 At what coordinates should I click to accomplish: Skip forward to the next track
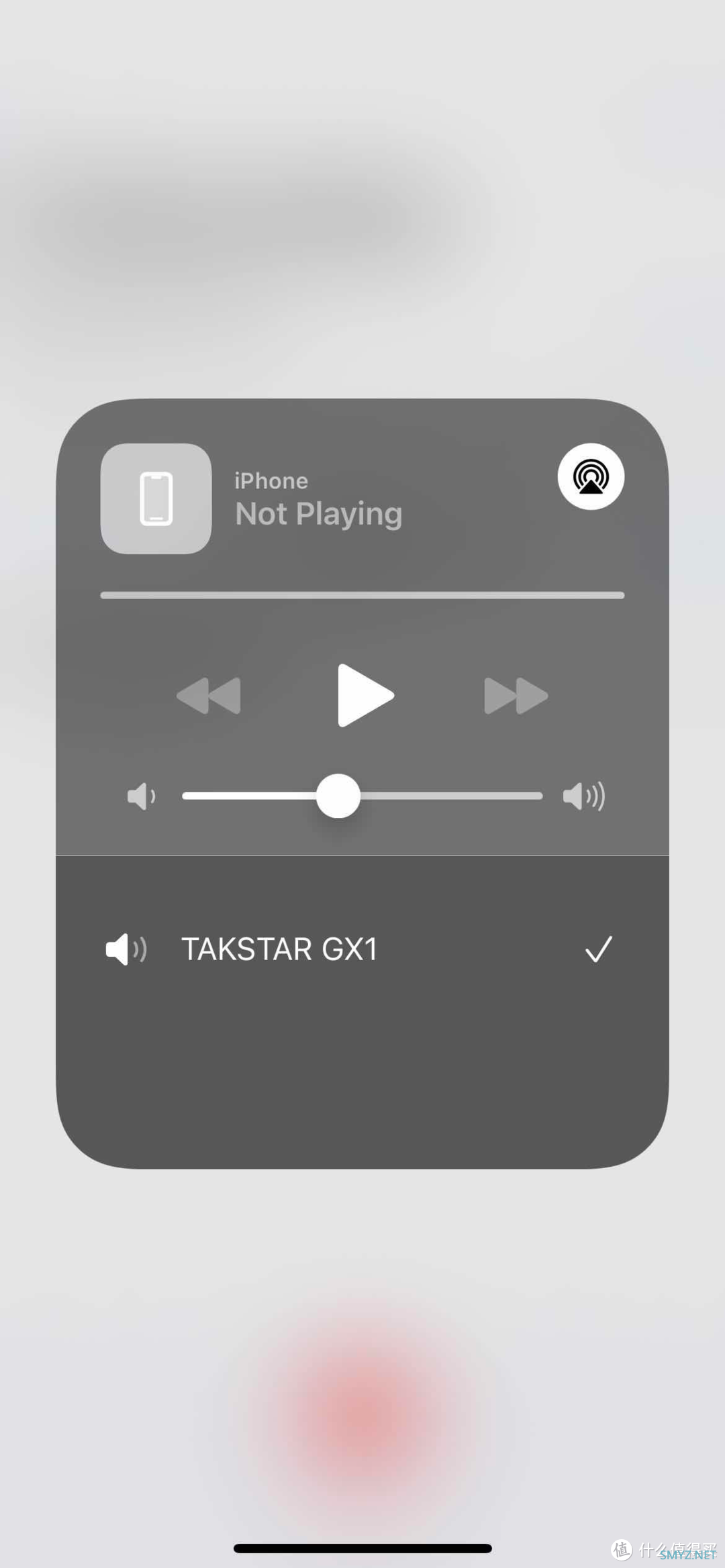tap(516, 696)
